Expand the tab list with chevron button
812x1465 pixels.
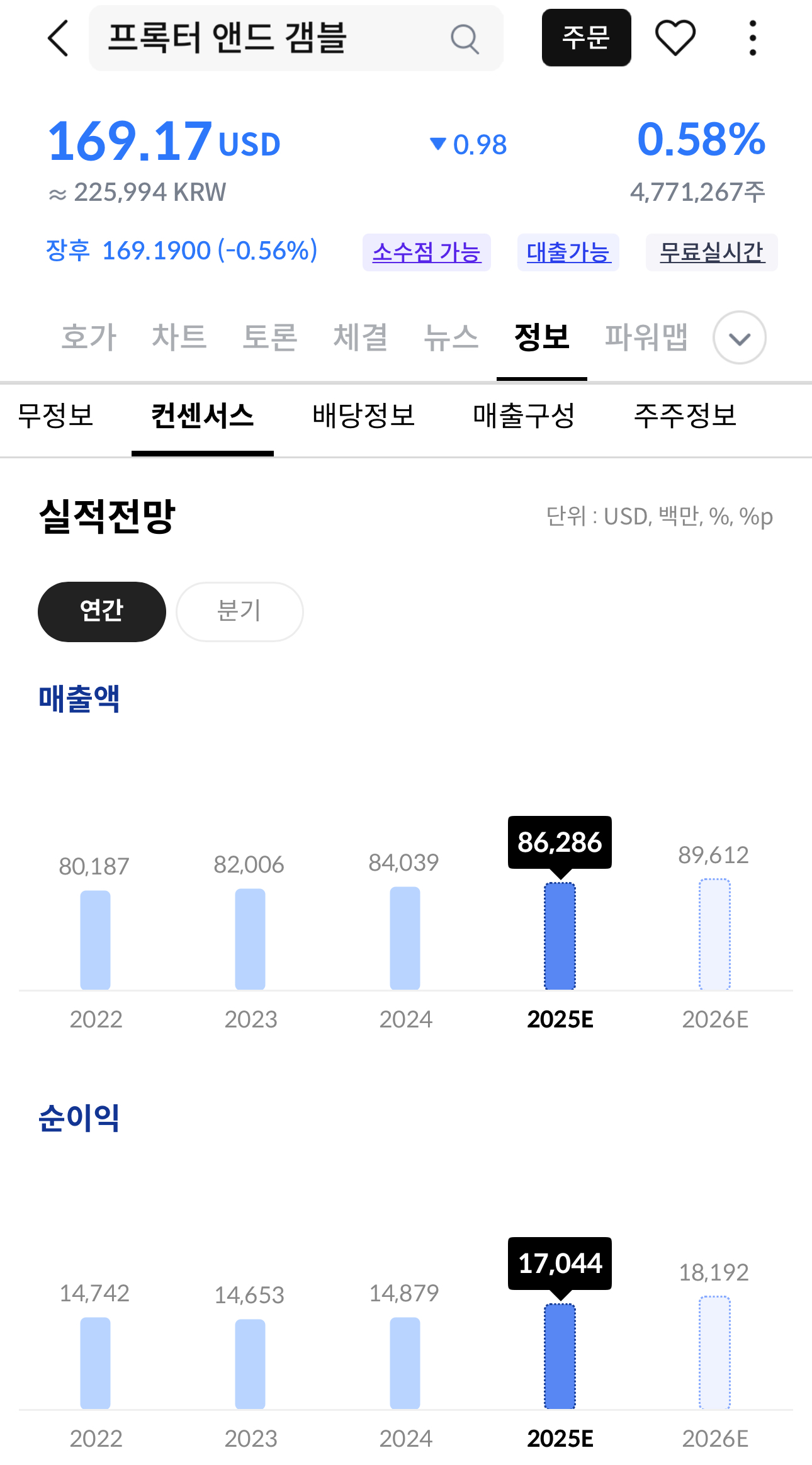point(739,337)
